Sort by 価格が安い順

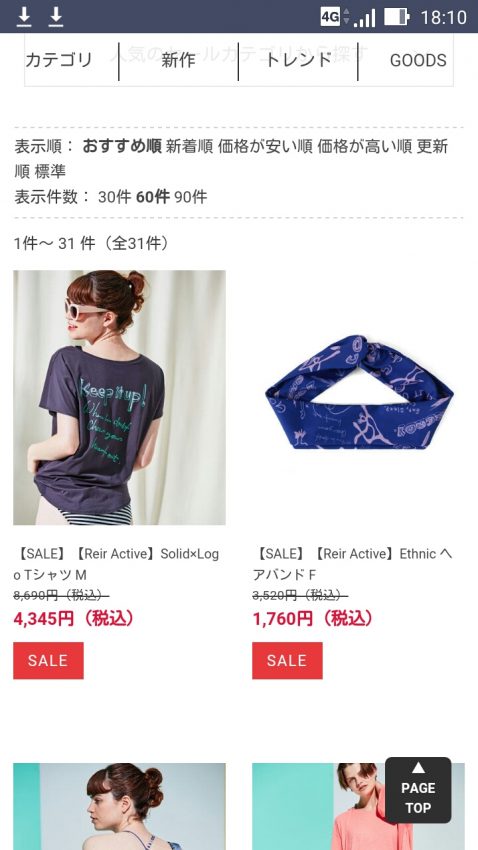(265, 146)
